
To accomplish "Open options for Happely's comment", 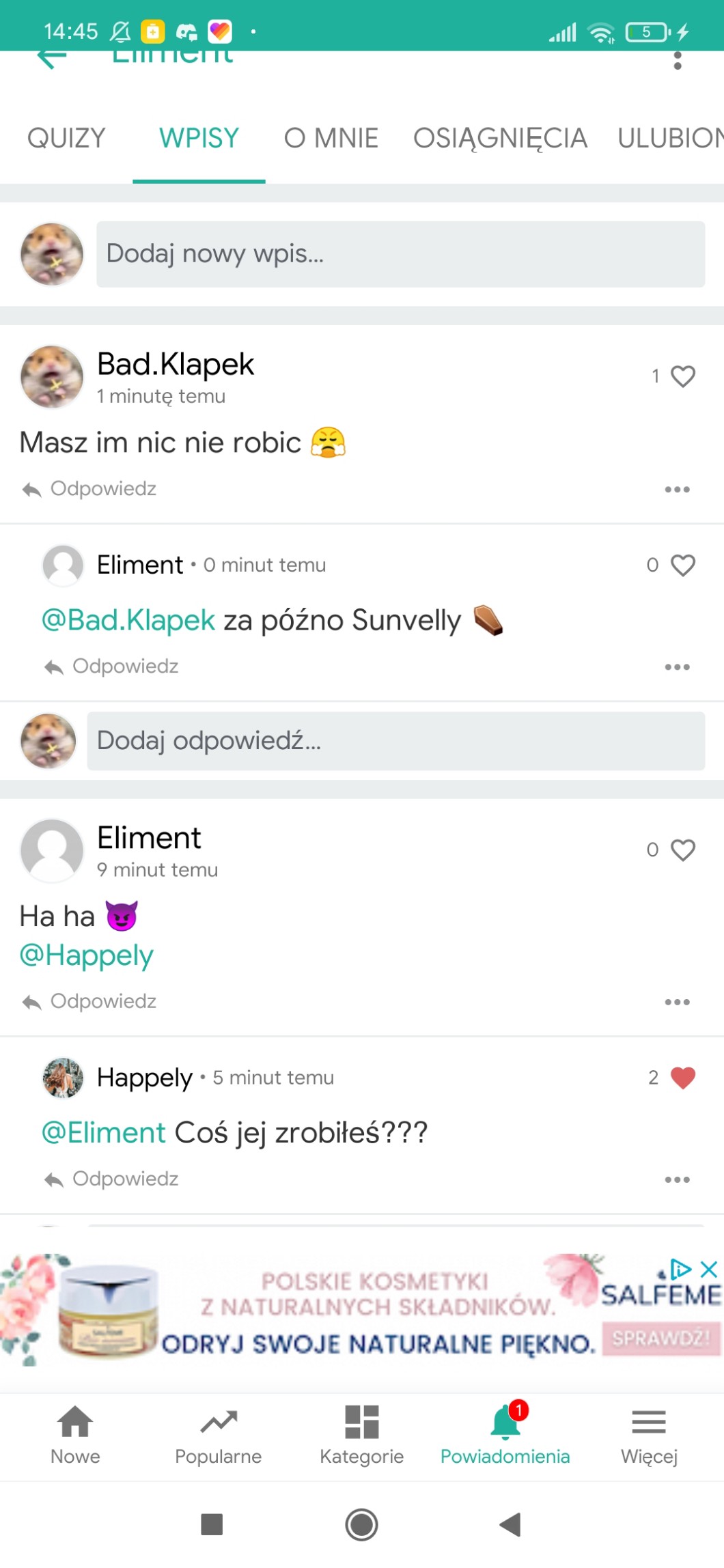I will tap(677, 1179).
